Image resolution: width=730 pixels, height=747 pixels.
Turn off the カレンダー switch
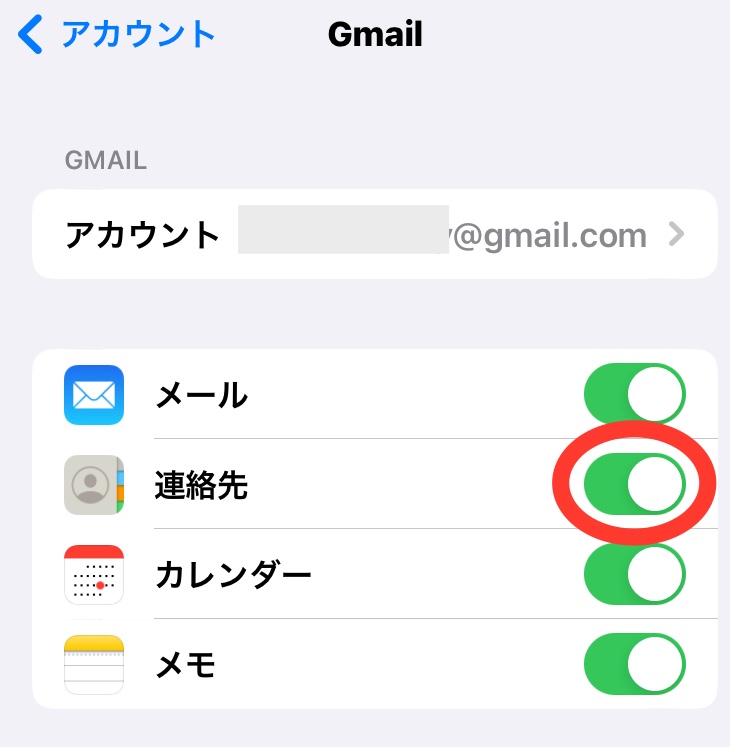634,574
